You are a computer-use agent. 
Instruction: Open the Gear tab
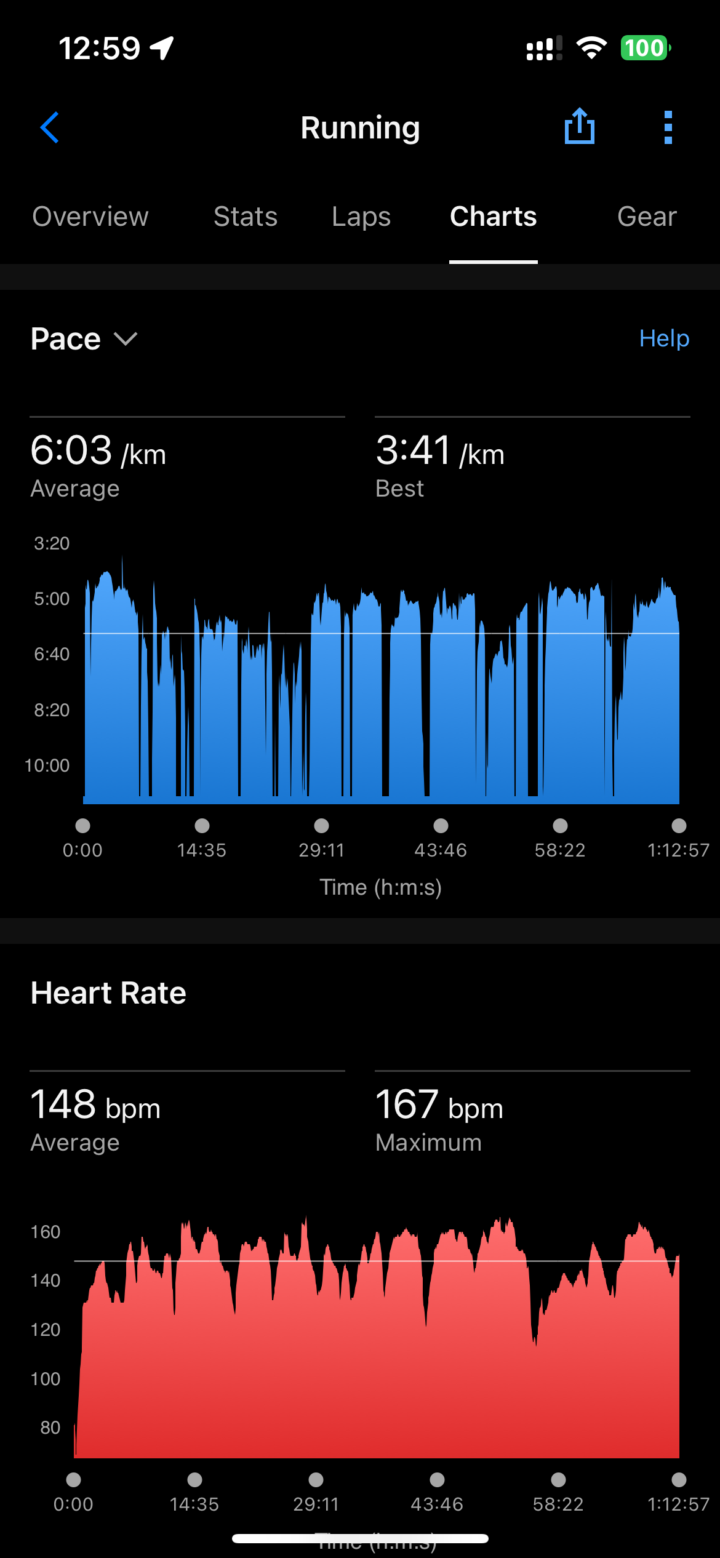(646, 217)
